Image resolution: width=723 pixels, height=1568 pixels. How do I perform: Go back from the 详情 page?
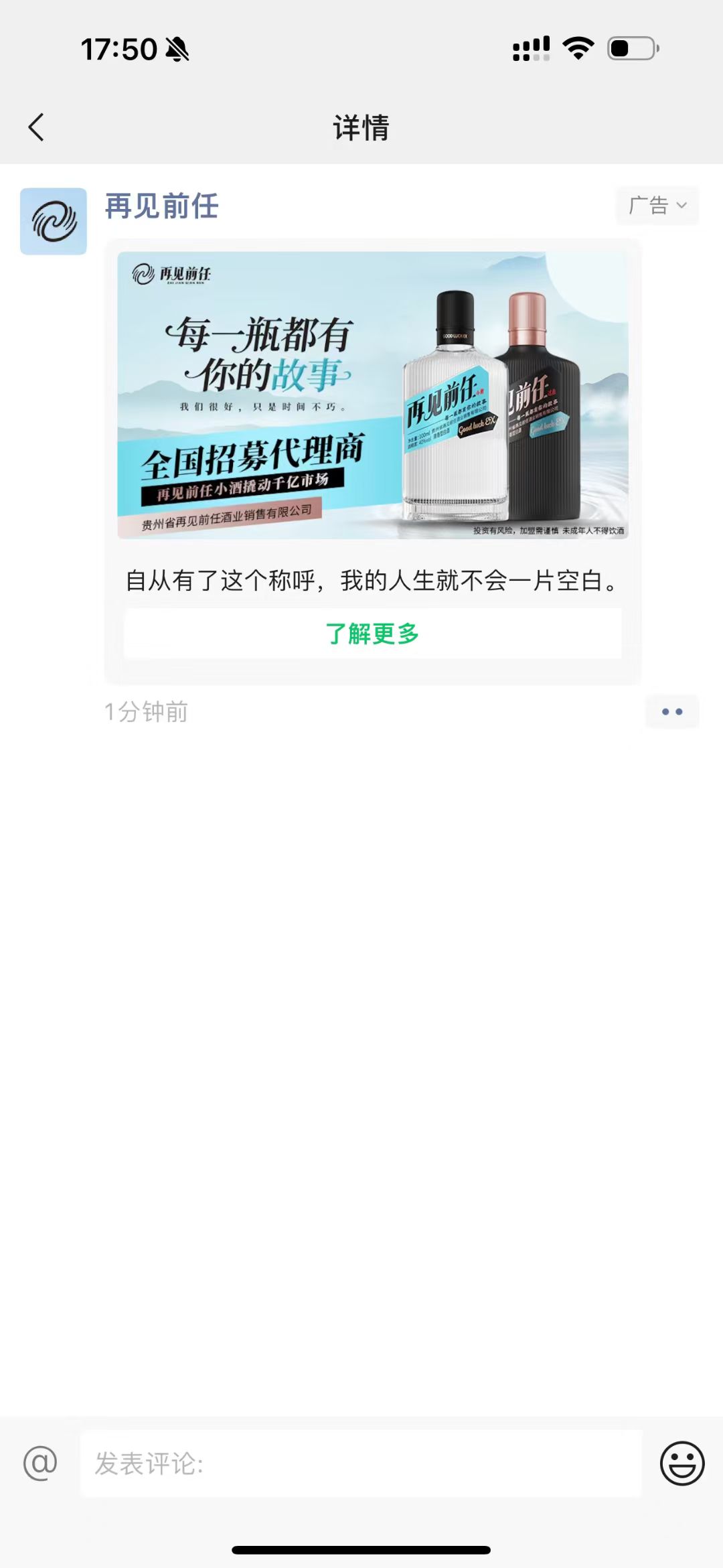pos(36,127)
